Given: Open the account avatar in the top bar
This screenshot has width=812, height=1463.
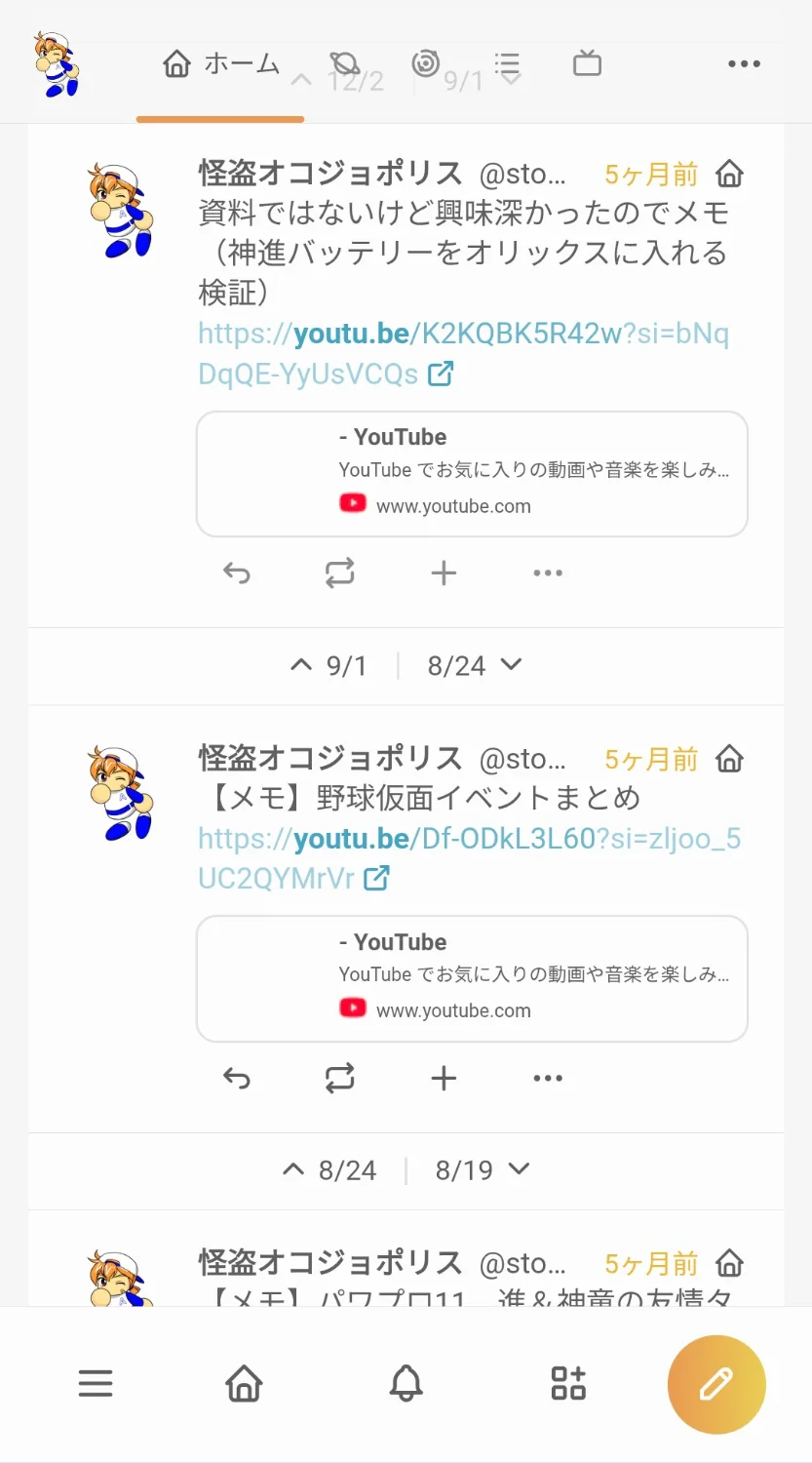Looking at the screenshot, I should pyautogui.click(x=57, y=64).
